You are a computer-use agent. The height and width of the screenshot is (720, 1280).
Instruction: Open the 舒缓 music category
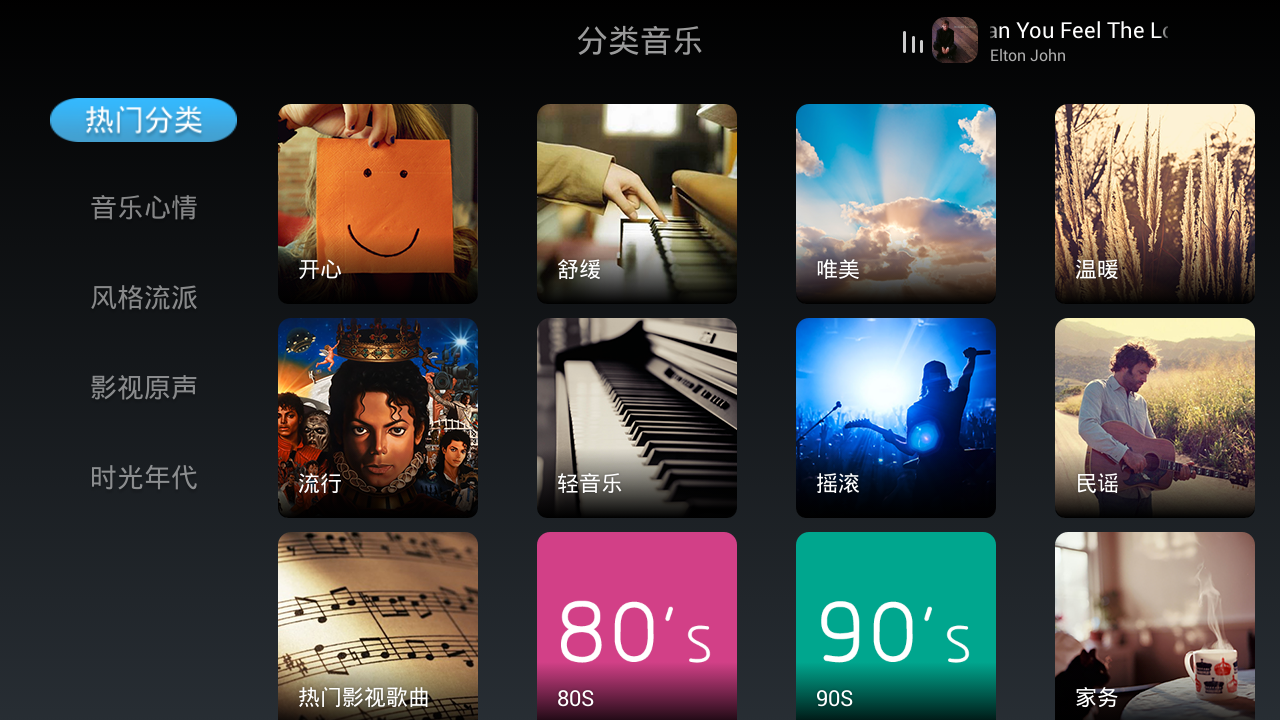637,204
